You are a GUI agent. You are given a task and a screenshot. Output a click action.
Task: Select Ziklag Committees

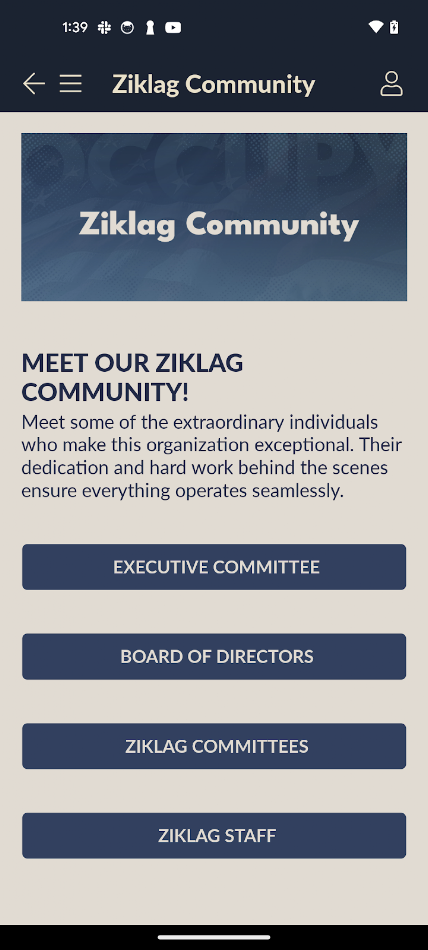pyautogui.click(x=214, y=746)
